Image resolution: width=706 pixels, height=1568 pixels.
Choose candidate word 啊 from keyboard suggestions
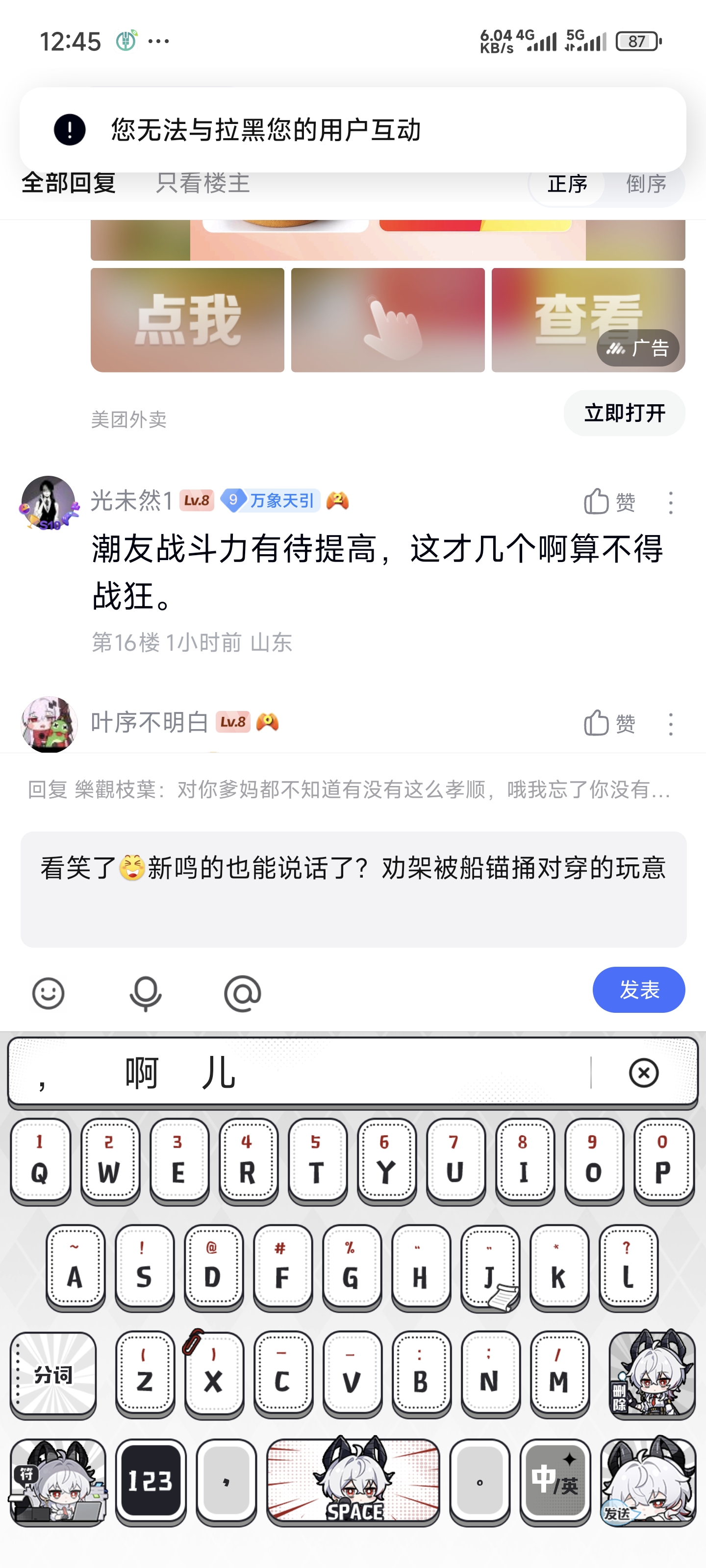pyautogui.click(x=142, y=1073)
